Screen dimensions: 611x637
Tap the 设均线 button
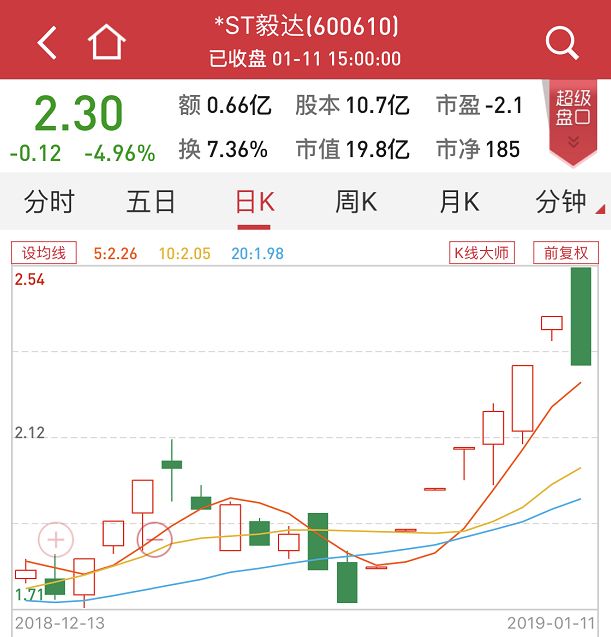tap(44, 253)
